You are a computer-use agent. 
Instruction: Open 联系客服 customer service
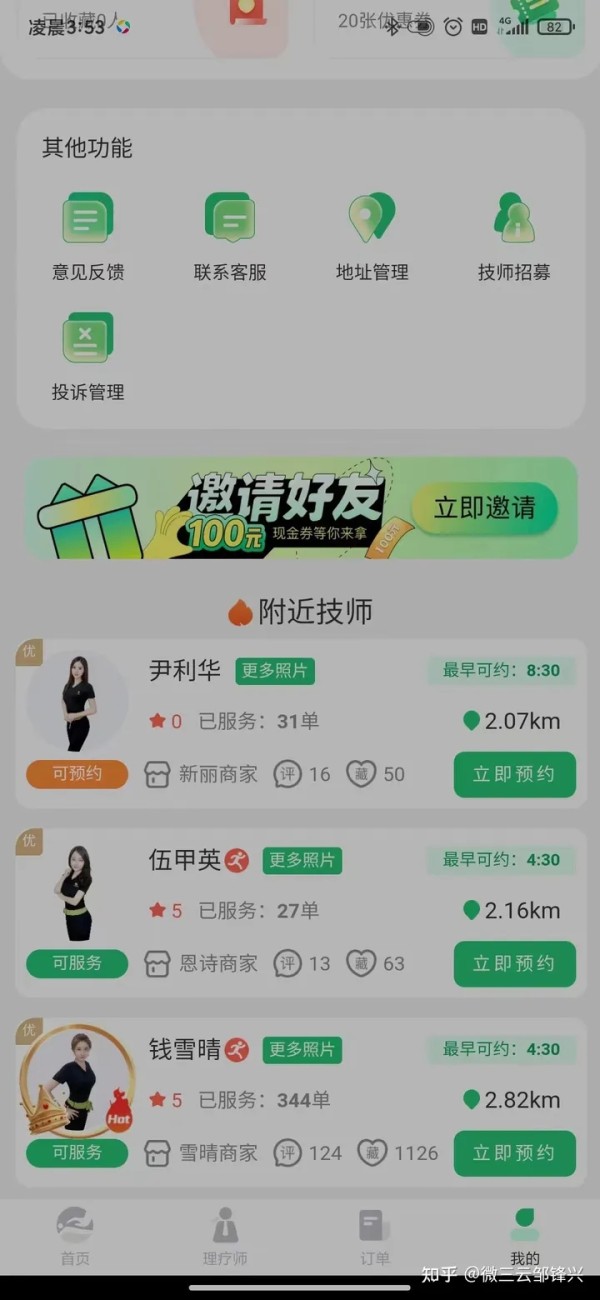230,236
